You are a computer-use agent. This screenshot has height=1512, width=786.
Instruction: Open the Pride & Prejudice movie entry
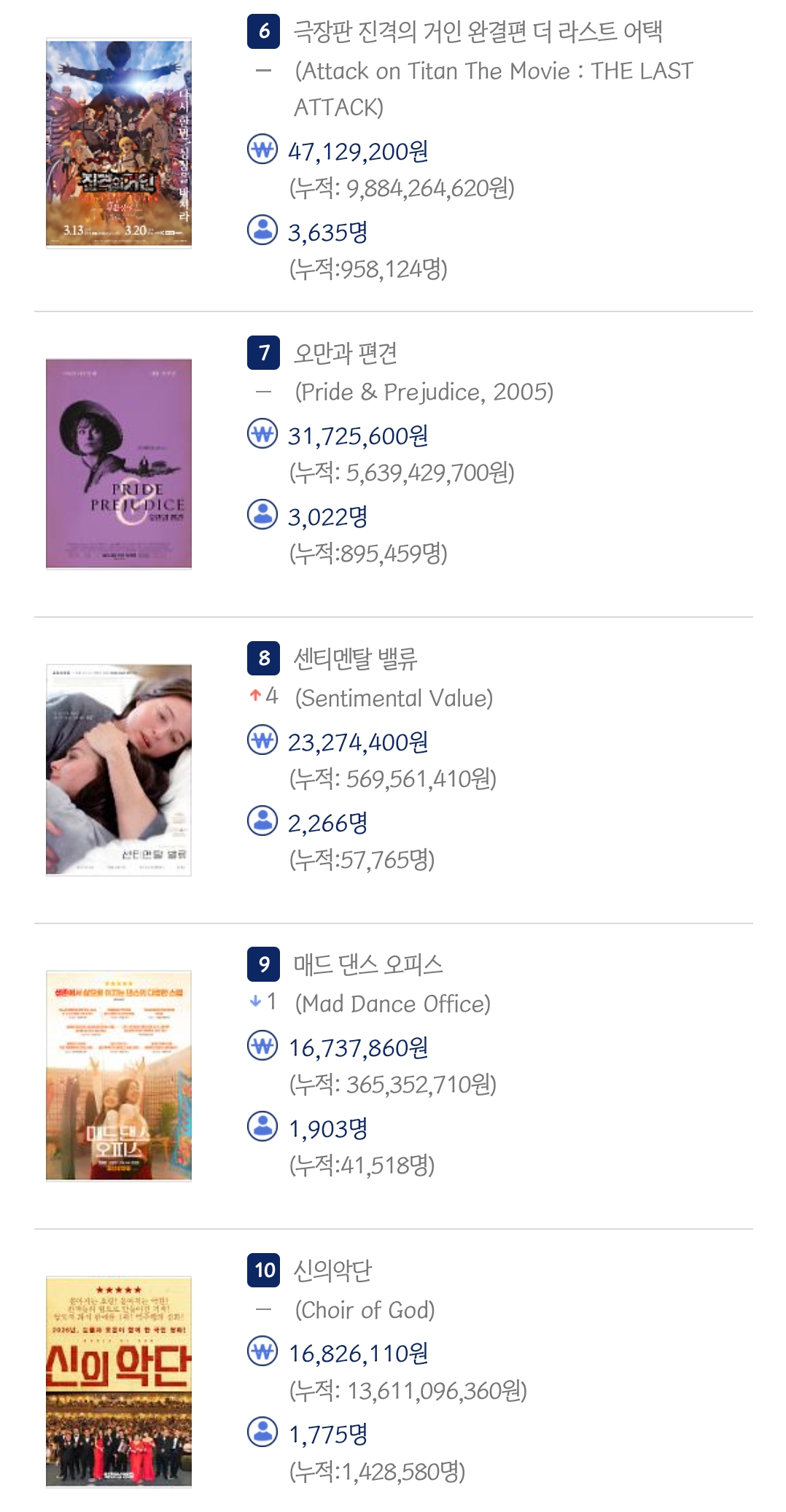click(345, 354)
